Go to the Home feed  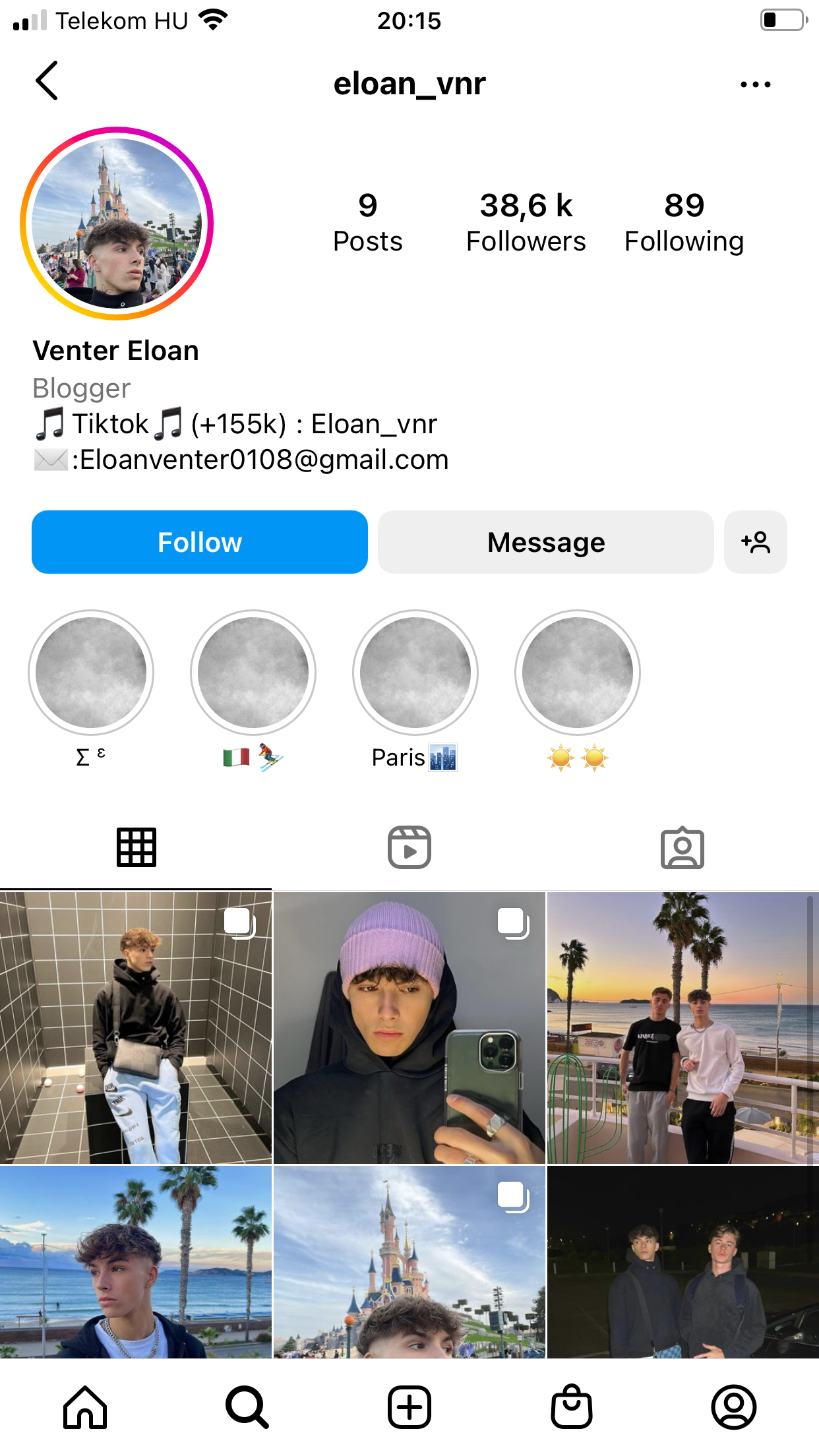85,1407
